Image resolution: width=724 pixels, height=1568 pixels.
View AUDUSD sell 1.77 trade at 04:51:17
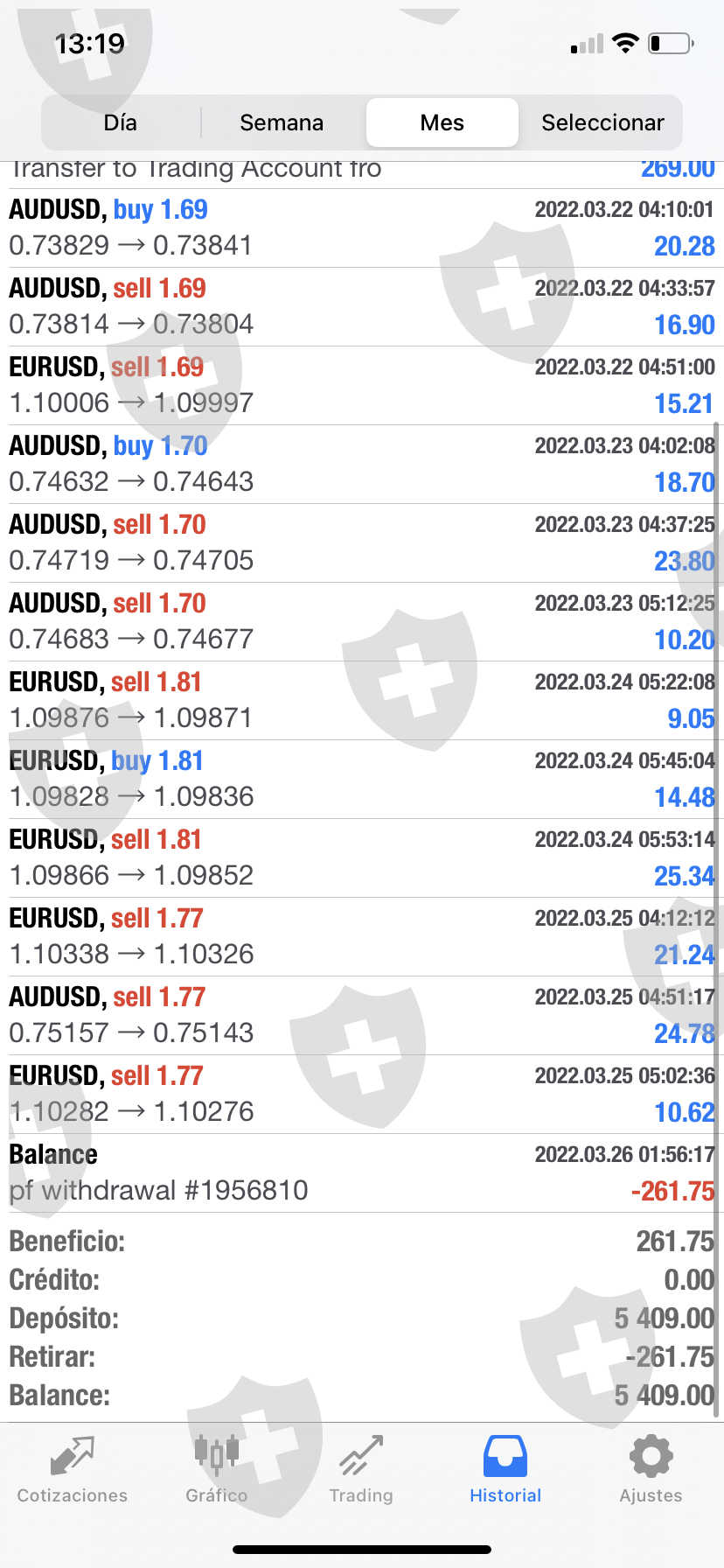coord(362,1015)
